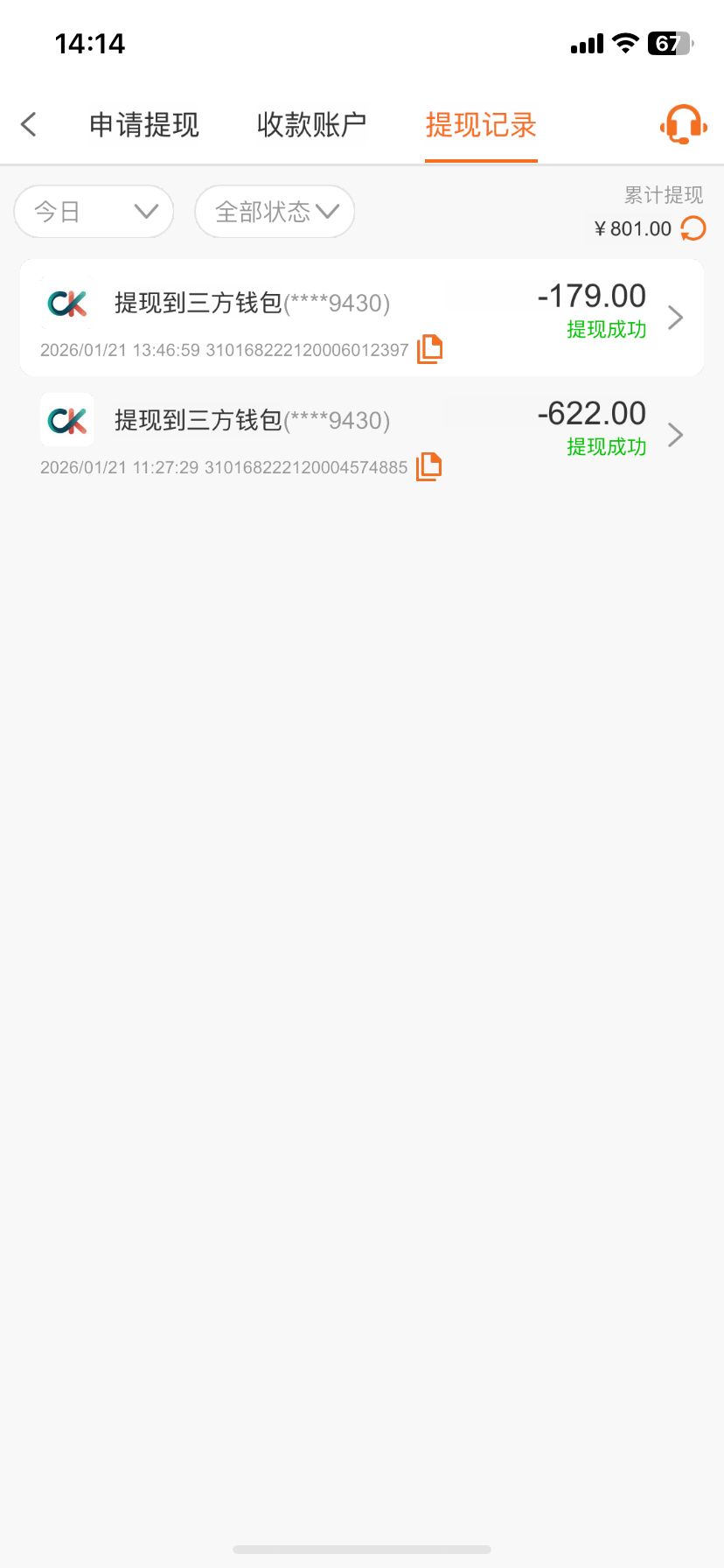Image resolution: width=724 pixels, height=1568 pixels.
Task: Refresh the 累计提现 total amount
Action: coord(693,229)
